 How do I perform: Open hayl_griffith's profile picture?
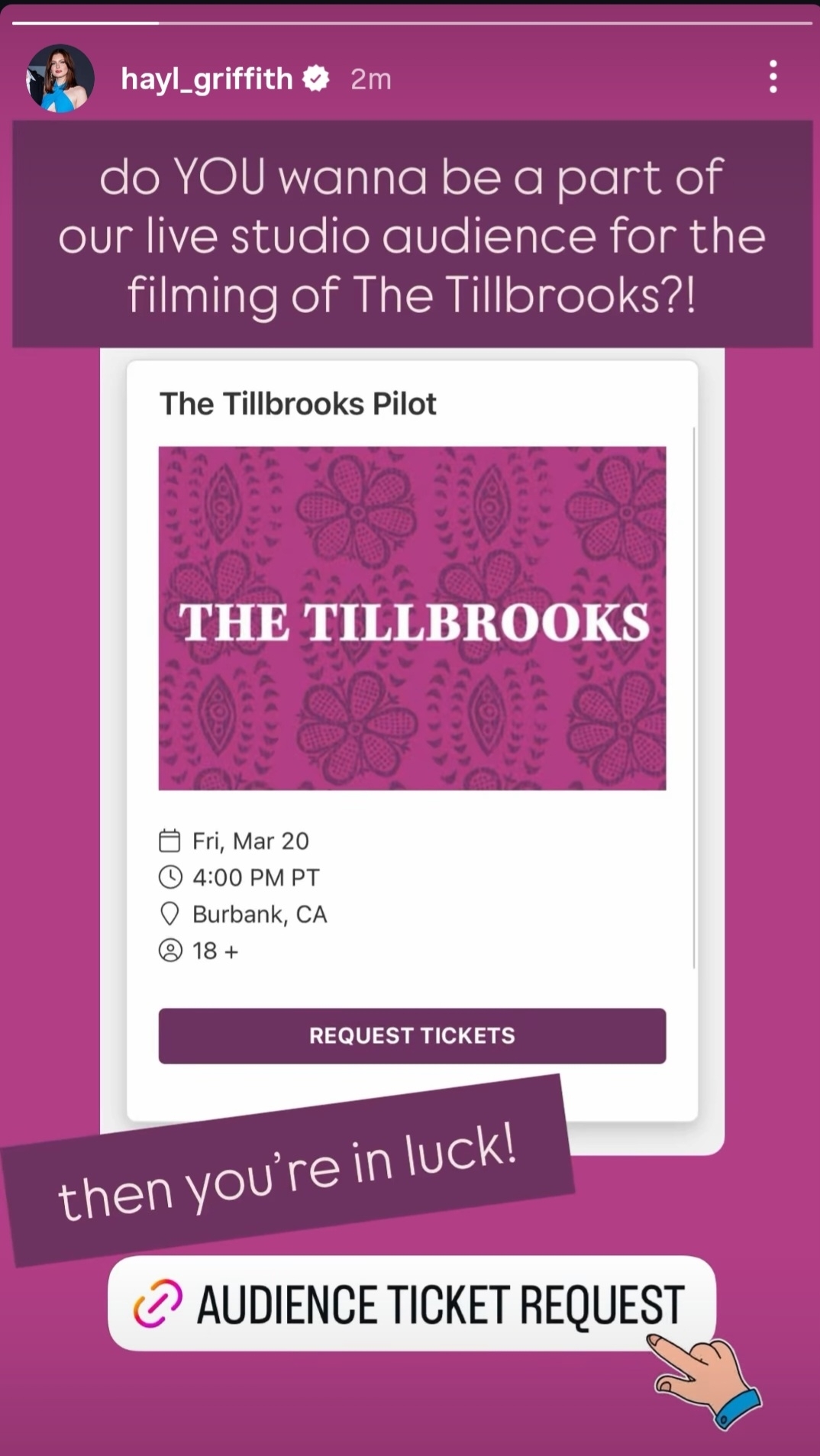(60, 79)
